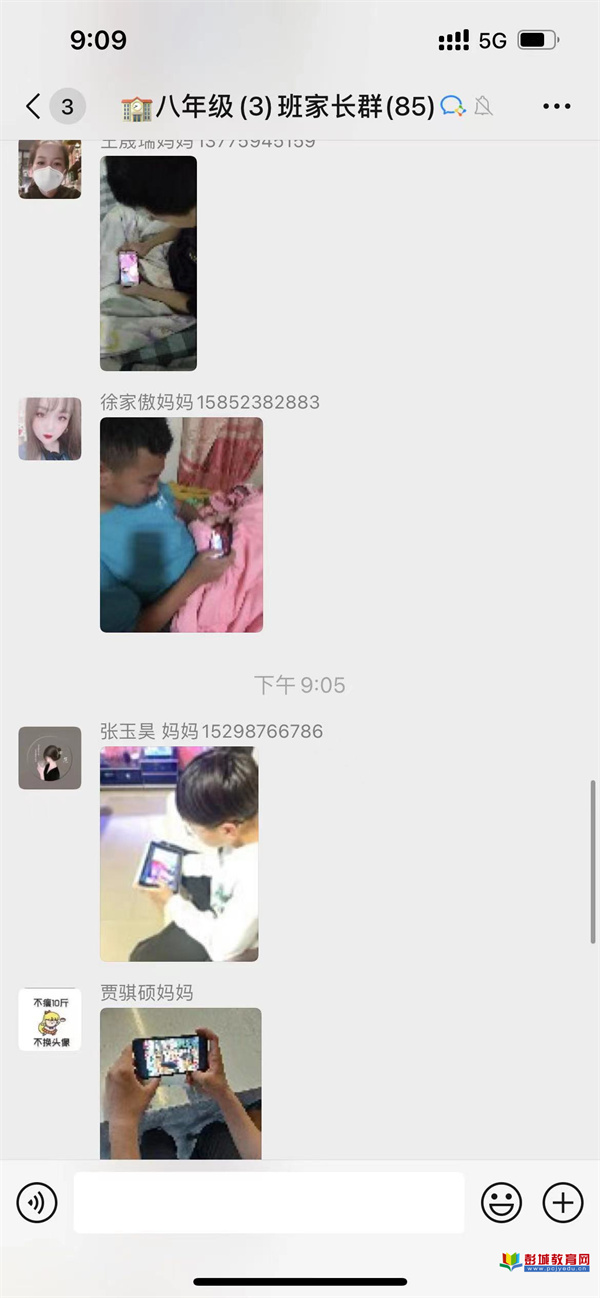
Task: Switch to voice message input
Action: 37,1202
